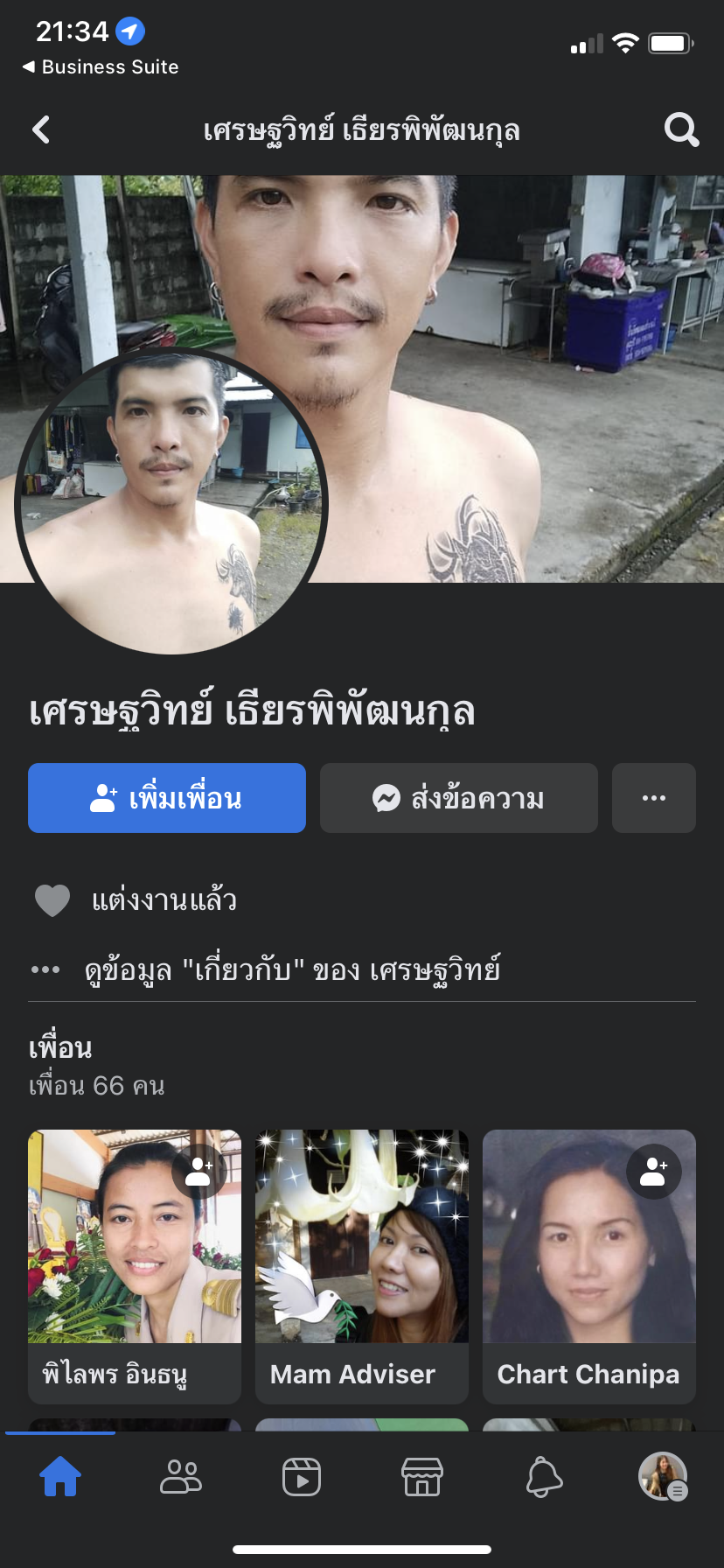The image size is (724, 1568).
Task: Switch to the Home tab
Action: click(60, 1478)
